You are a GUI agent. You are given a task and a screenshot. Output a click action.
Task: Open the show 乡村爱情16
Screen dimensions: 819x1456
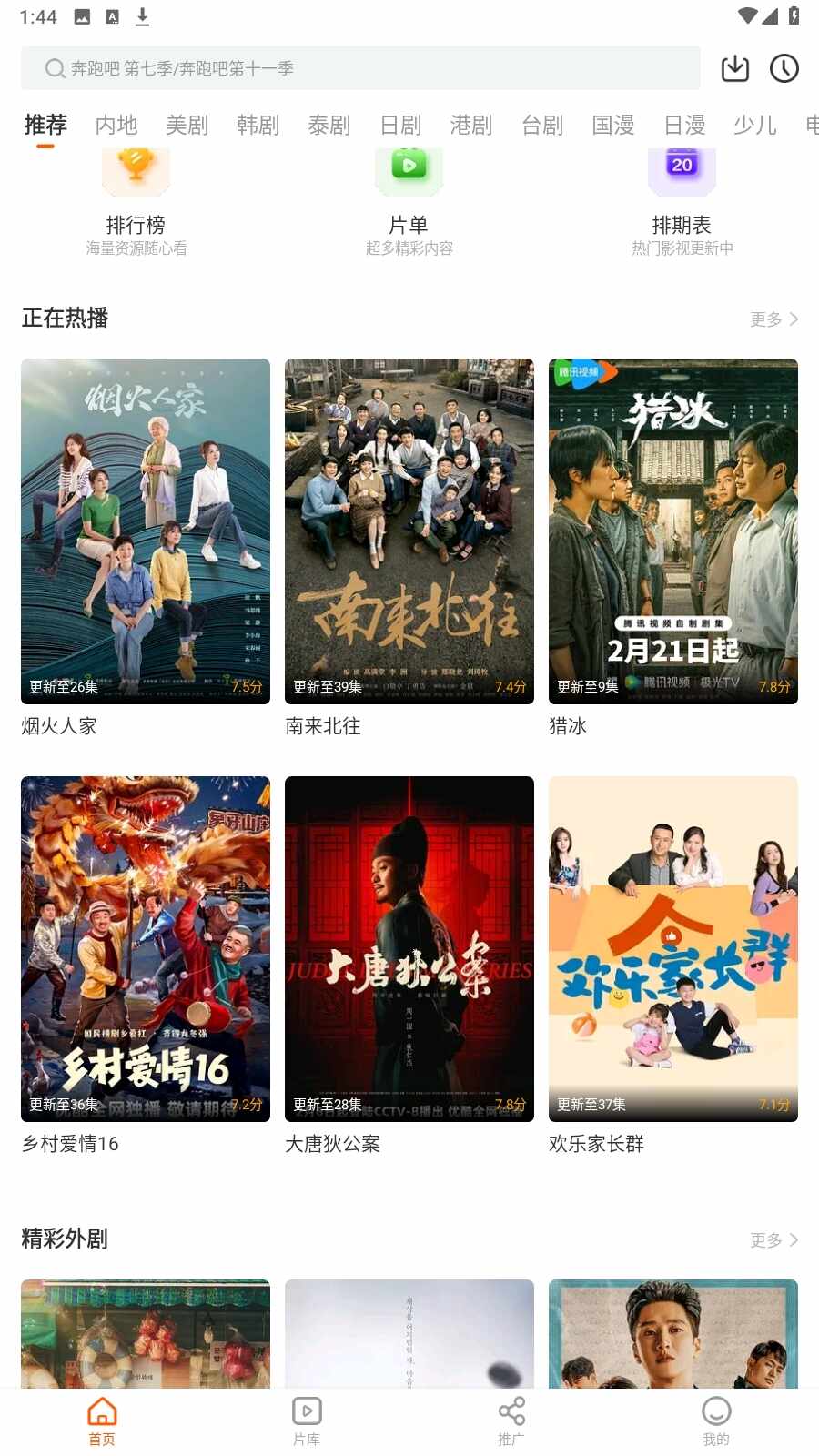(x=146, y=949)
